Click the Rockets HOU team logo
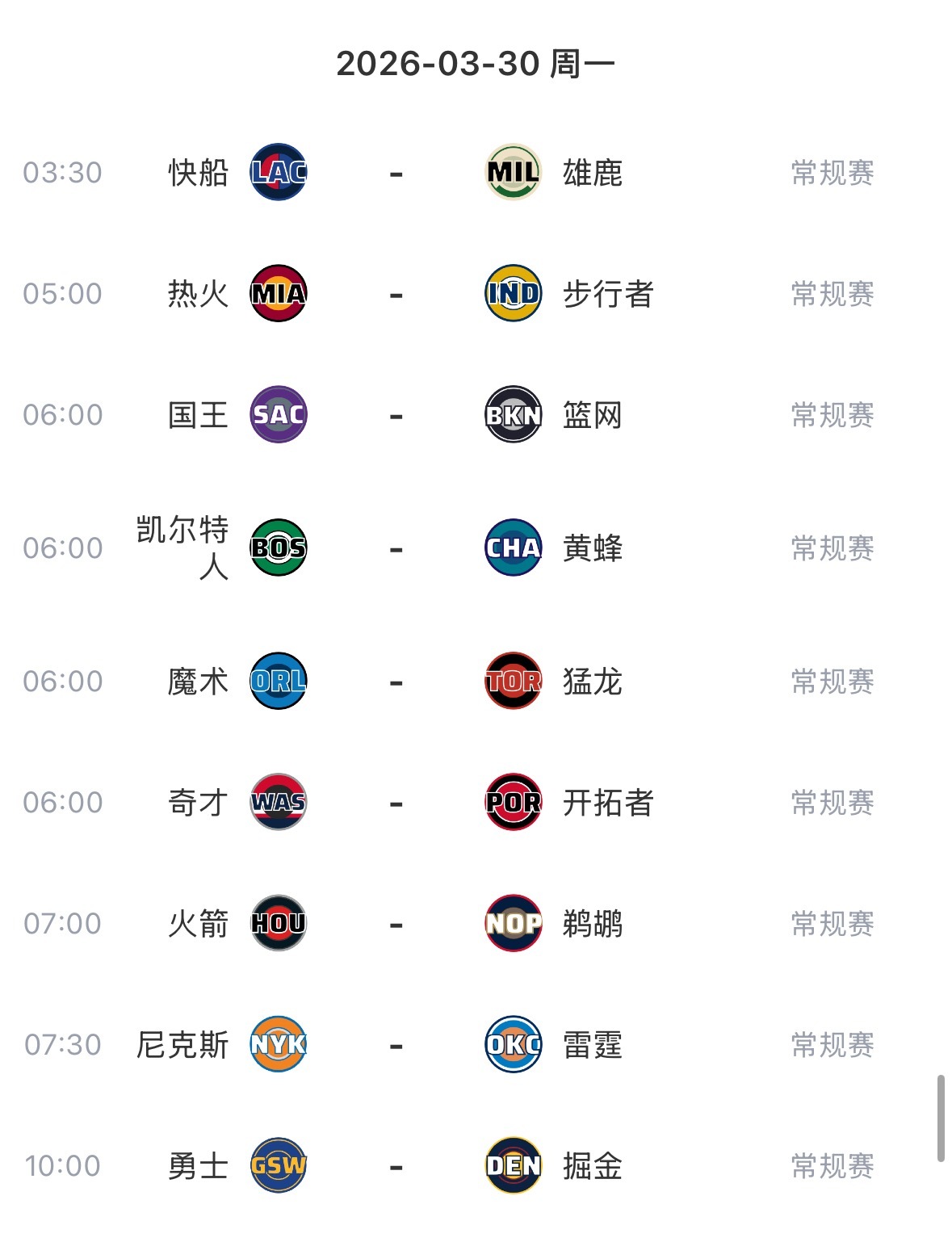Screen dimensions: 952x1242 click(278, 923)
